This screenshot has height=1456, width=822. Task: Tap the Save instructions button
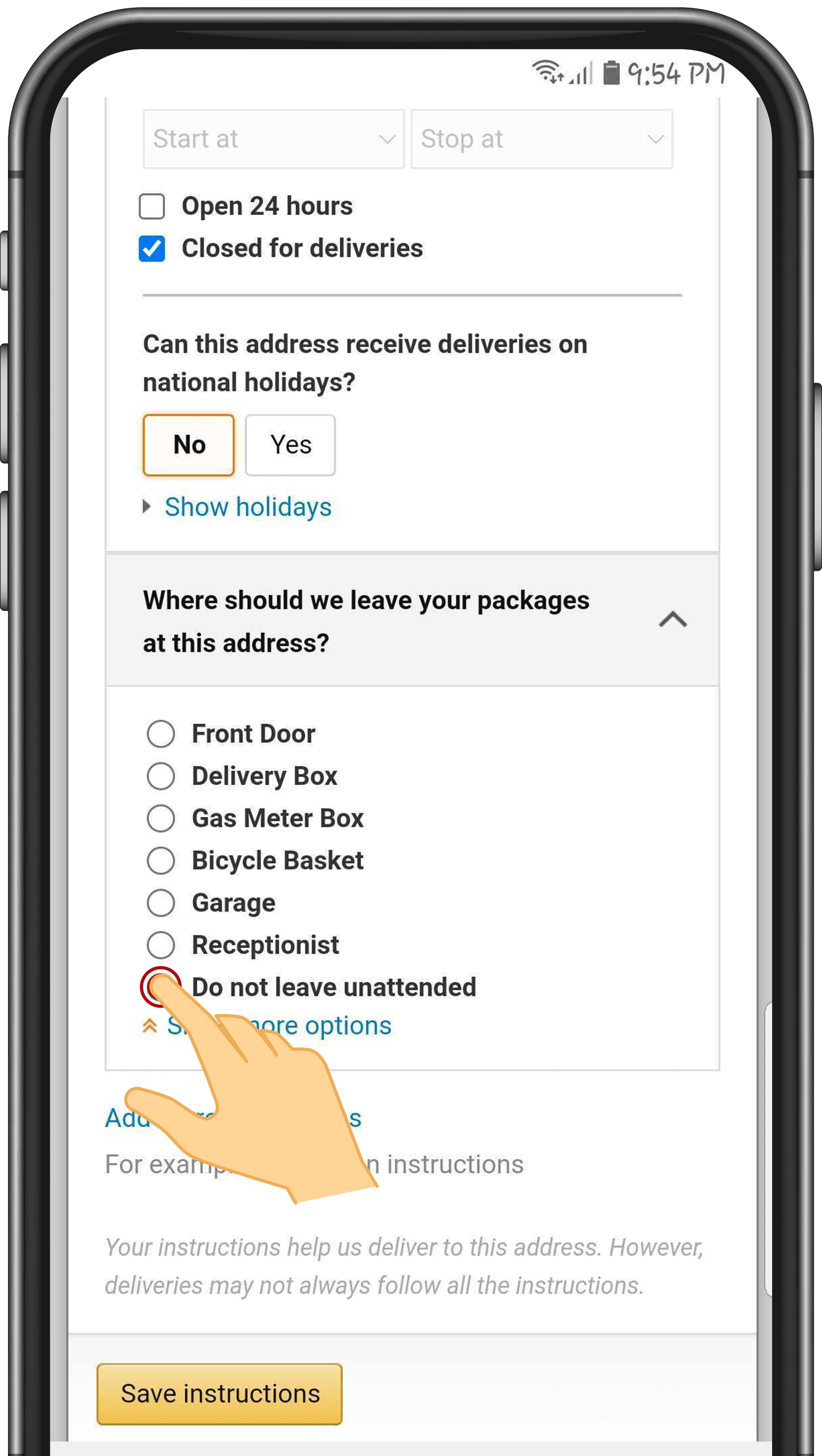point(220,1393)
